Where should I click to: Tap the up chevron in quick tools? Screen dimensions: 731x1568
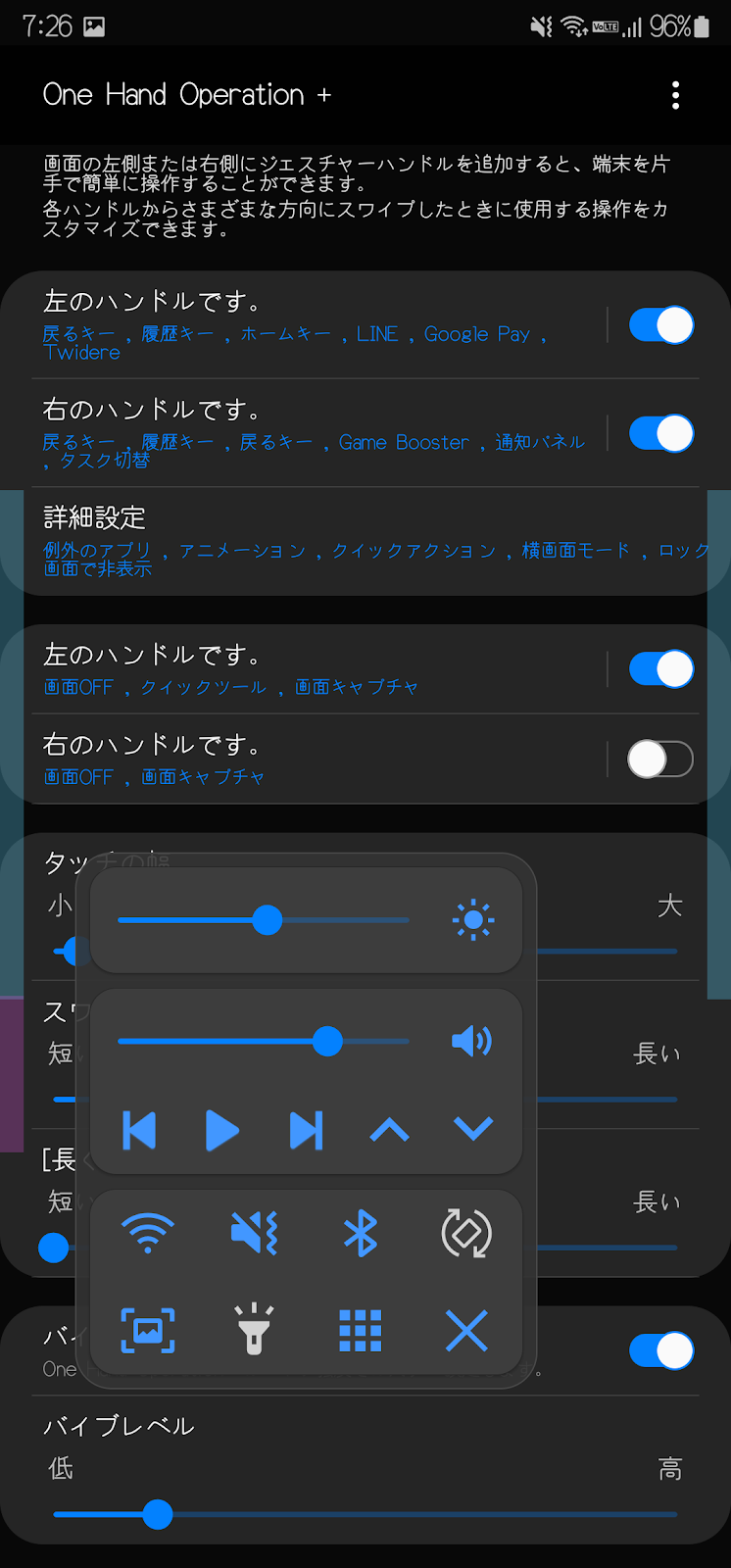389,1131
